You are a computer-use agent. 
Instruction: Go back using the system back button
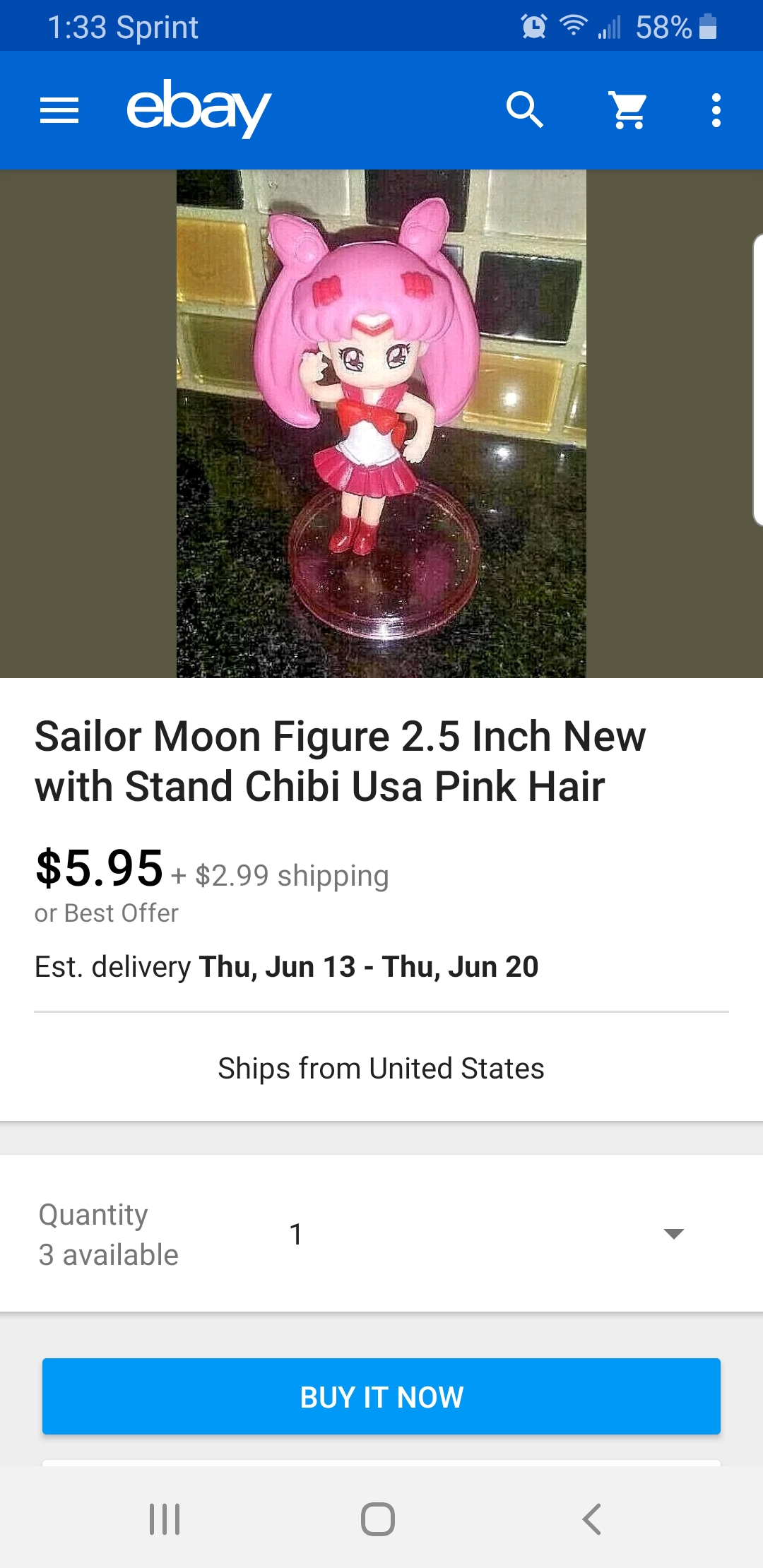pos(592,1519)
